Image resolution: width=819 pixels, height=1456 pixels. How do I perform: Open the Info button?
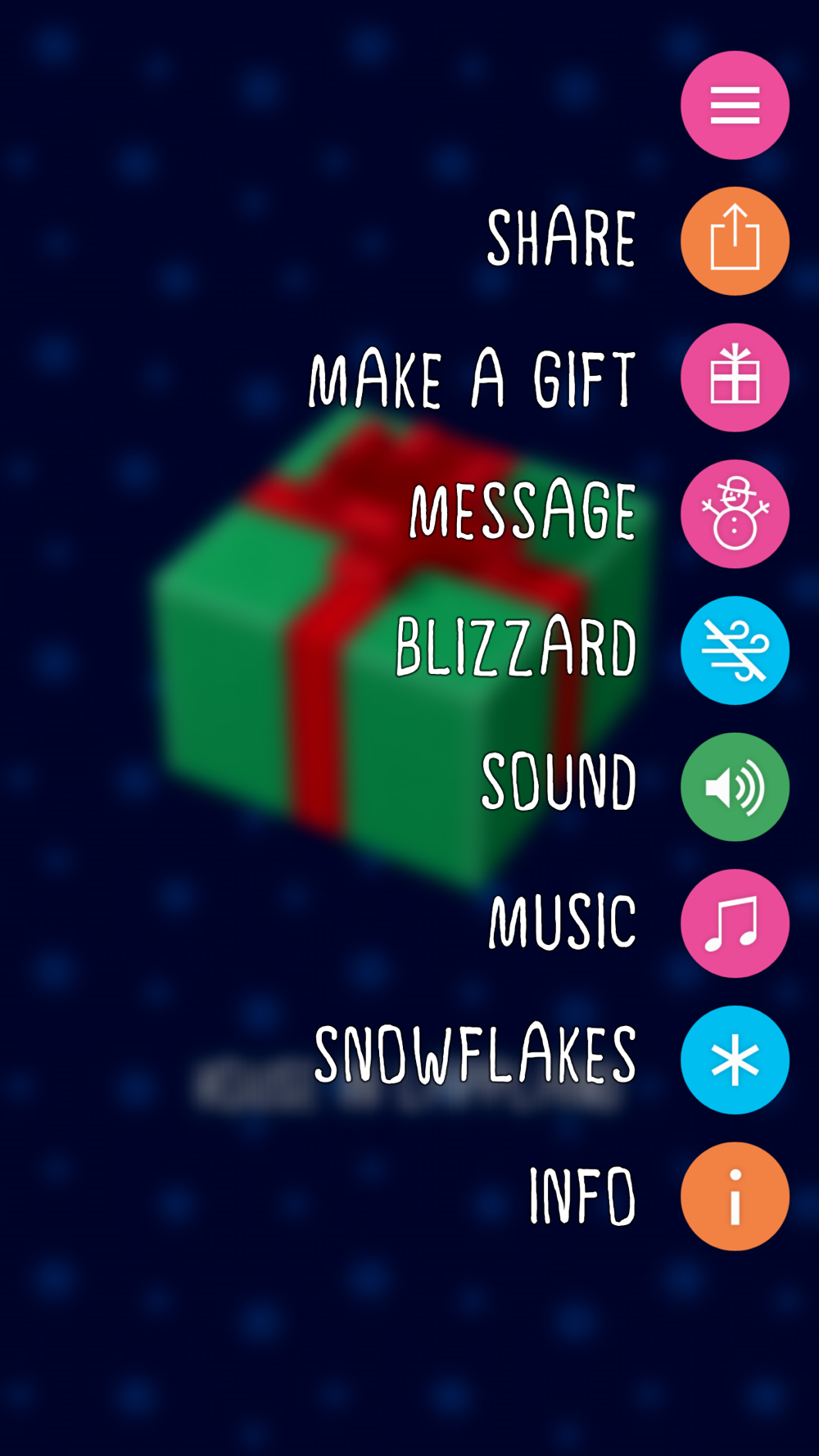point(735,1196)
